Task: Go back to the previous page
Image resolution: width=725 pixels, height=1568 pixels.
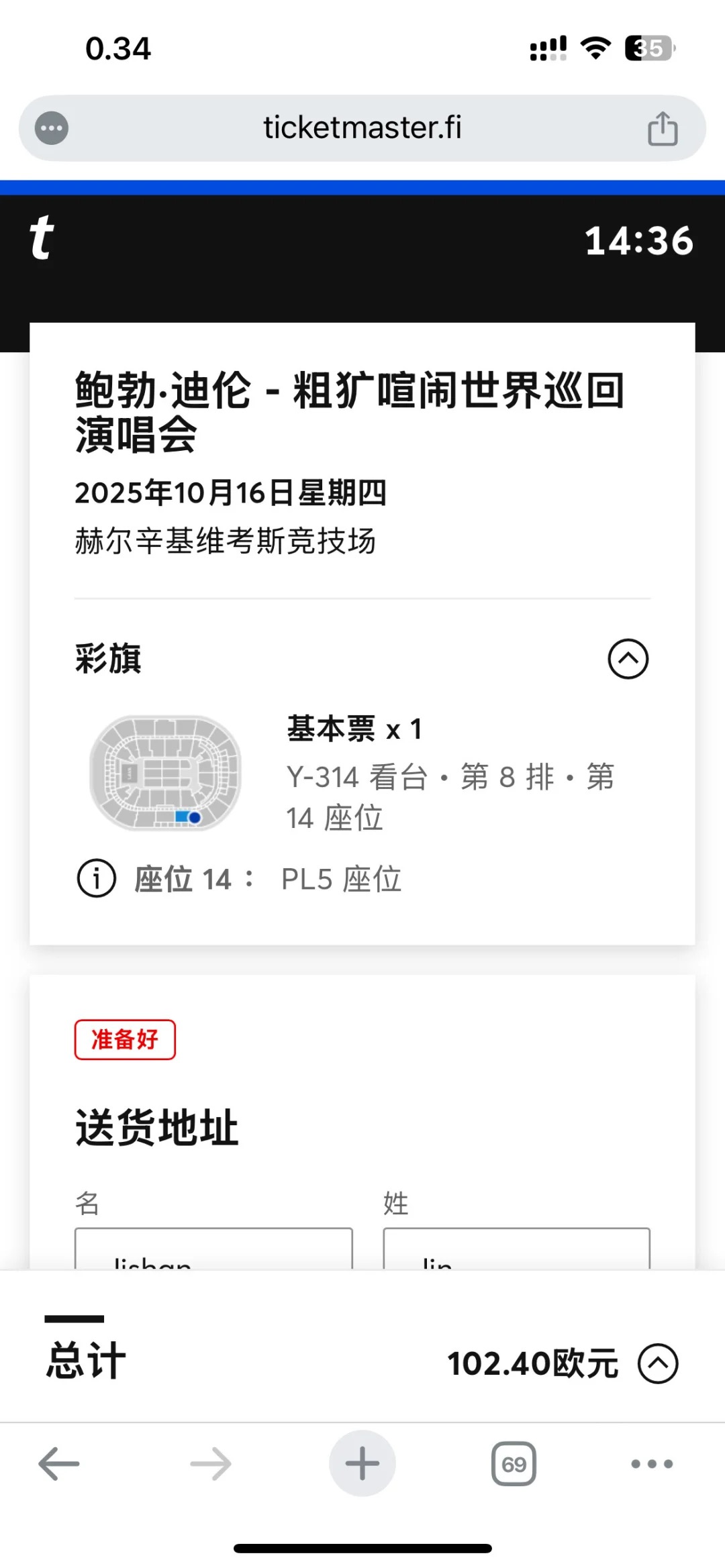Action: [x=59, y=1463]
